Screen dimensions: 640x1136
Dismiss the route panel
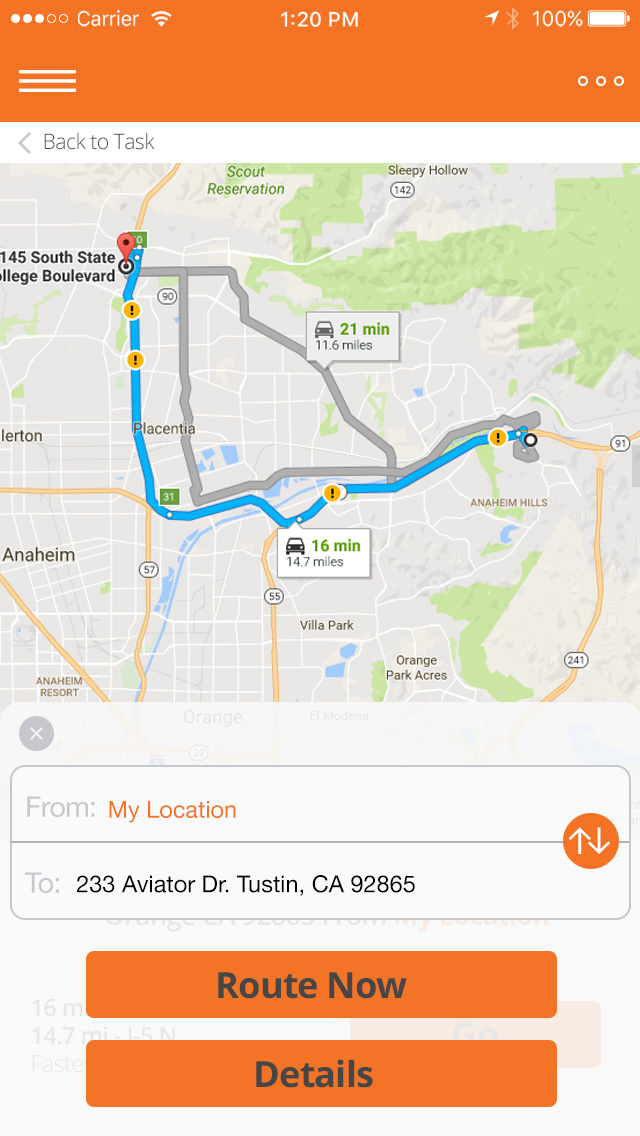pos(36,734)
